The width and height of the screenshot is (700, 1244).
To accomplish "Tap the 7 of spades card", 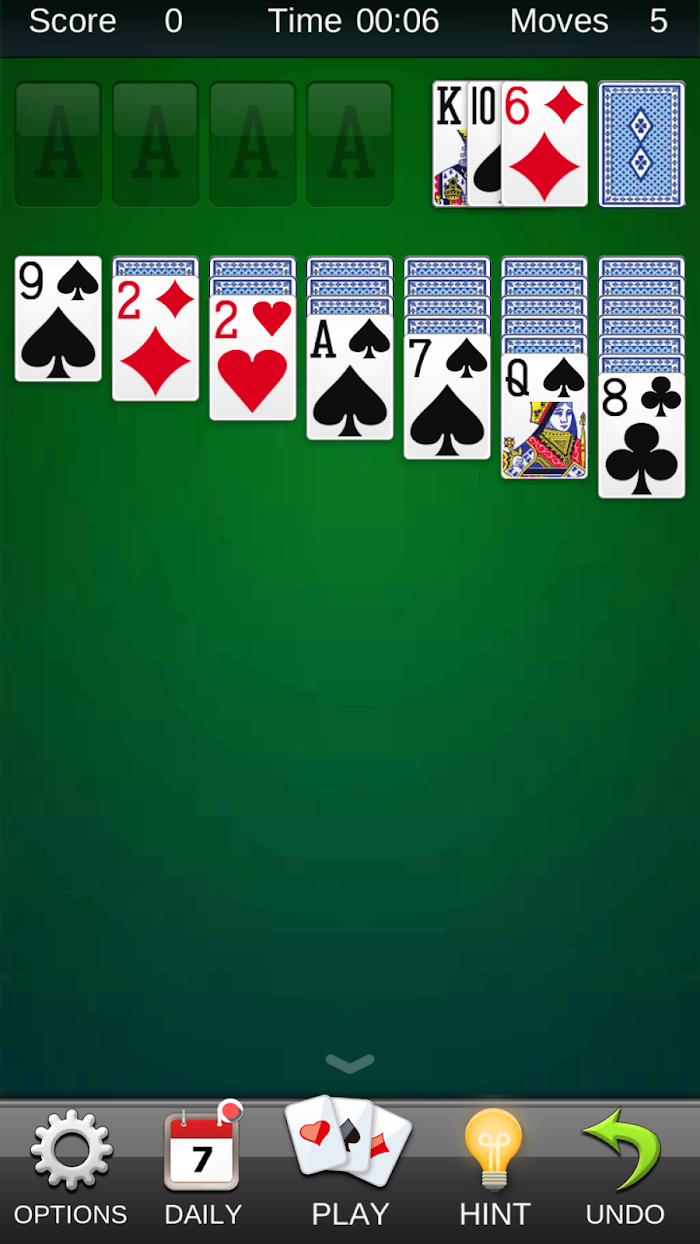I will 447,396.
